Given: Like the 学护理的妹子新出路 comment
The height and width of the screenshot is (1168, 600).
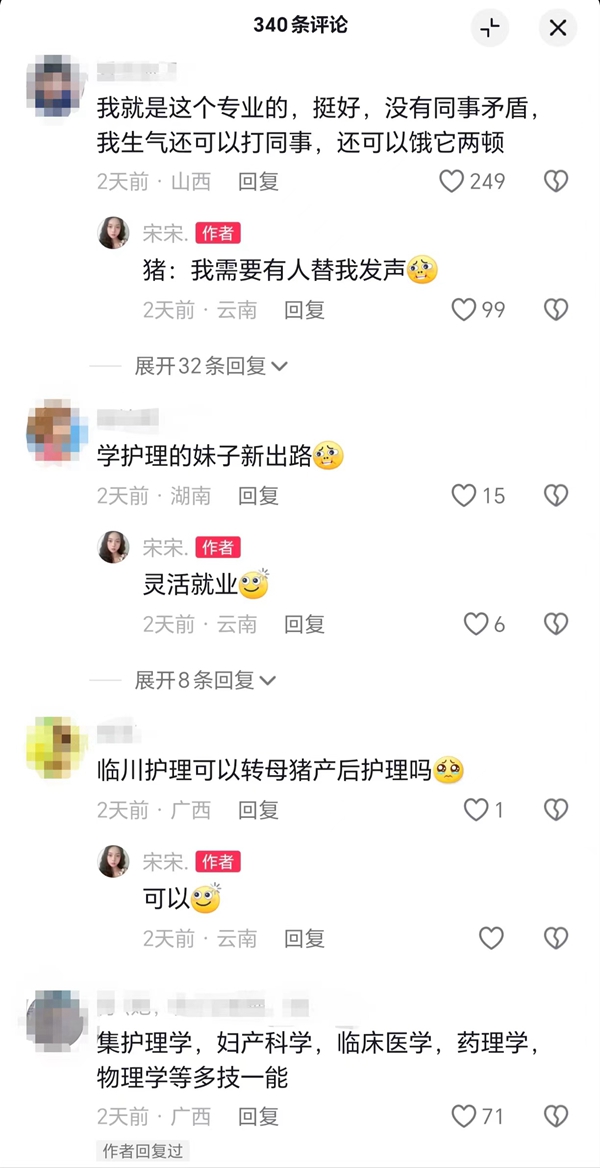Looking at the screenshot, I should 464,495.
